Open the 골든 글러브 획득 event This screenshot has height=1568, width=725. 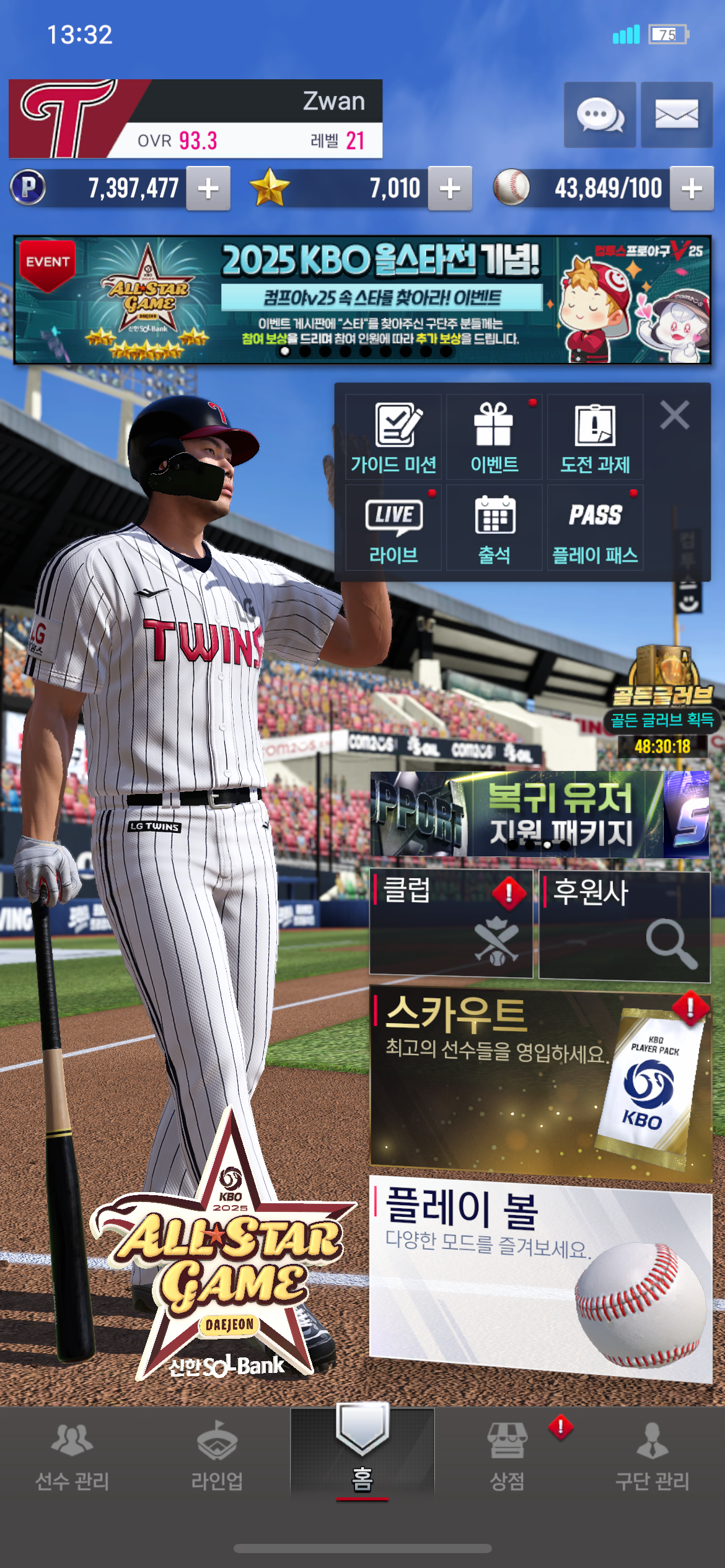662,700
